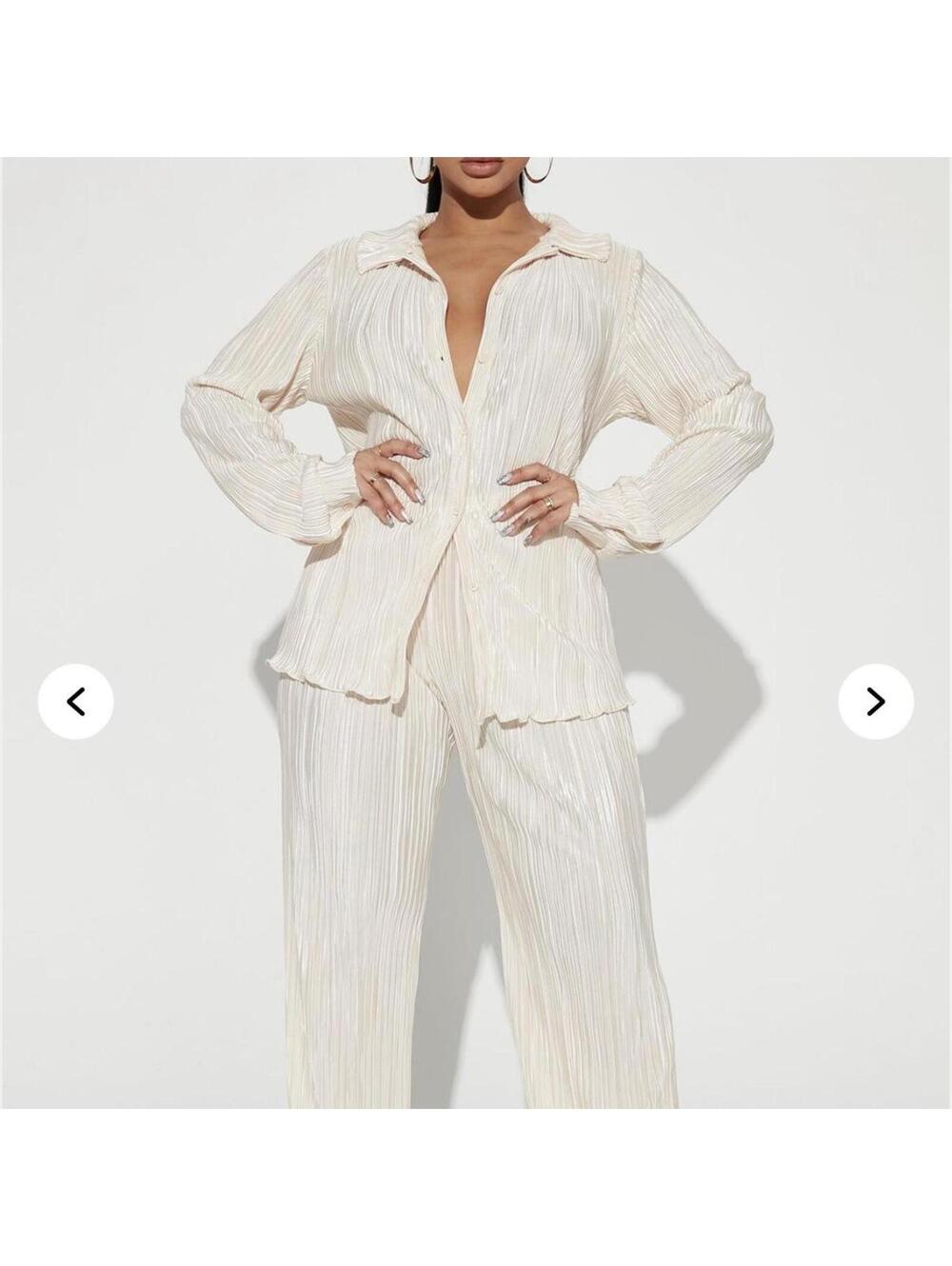Open the next product photo using the arrow

pyautogui.click(x=874, y=700)
